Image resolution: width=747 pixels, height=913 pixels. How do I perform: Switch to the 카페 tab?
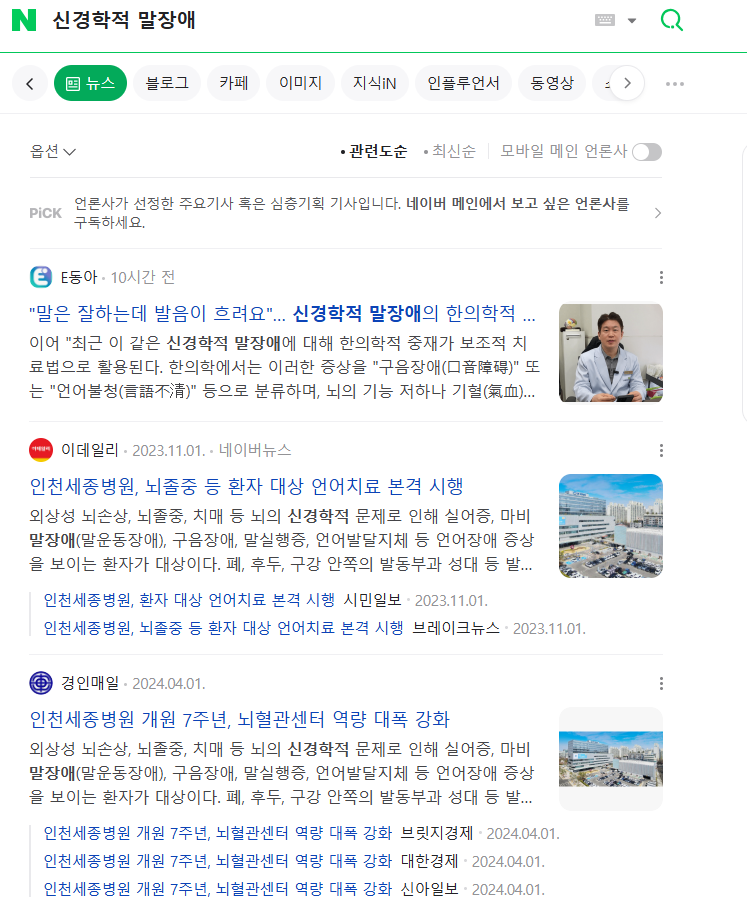click(234, 84)
